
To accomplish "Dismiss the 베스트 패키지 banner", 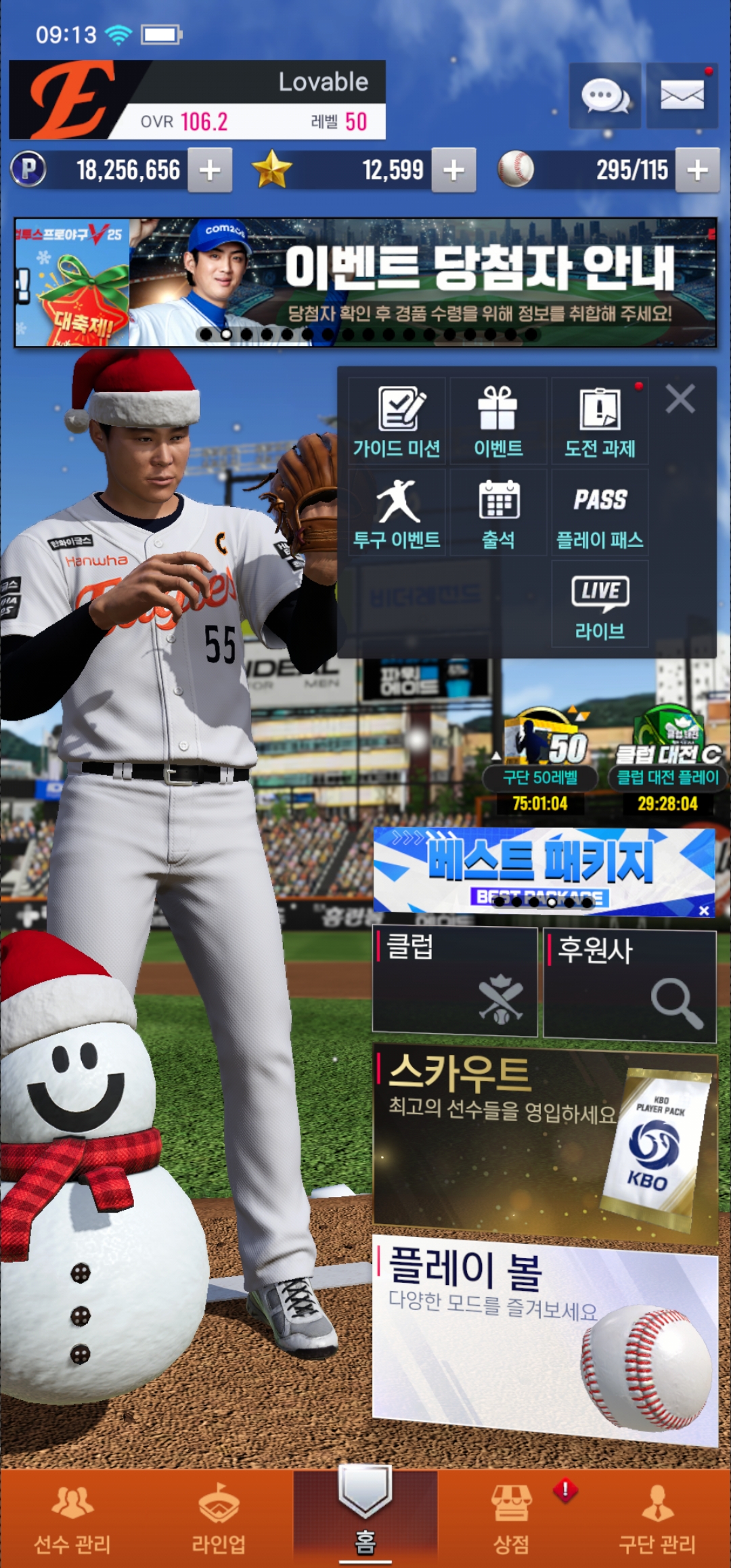I will pos(704,911).
